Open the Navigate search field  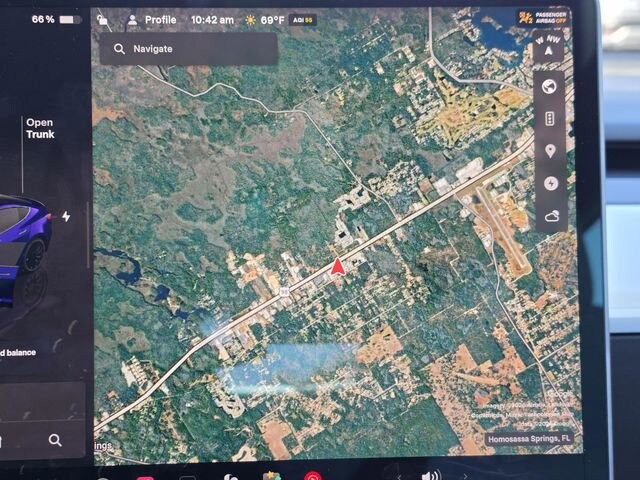tap(188, 48)
